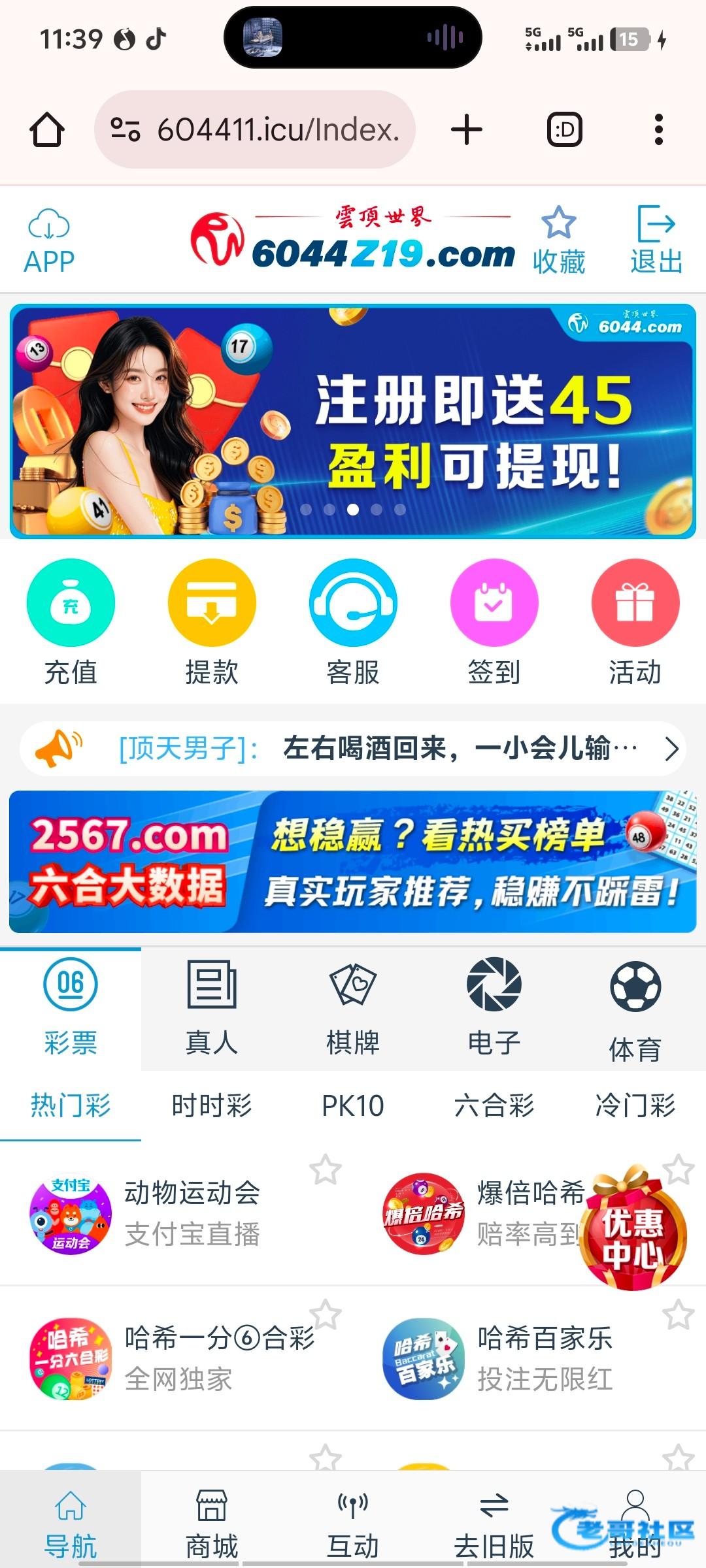Contact 客服 customer service
Image resolution: width=706 pixels, height=1568 pixels.
(353, 621)
